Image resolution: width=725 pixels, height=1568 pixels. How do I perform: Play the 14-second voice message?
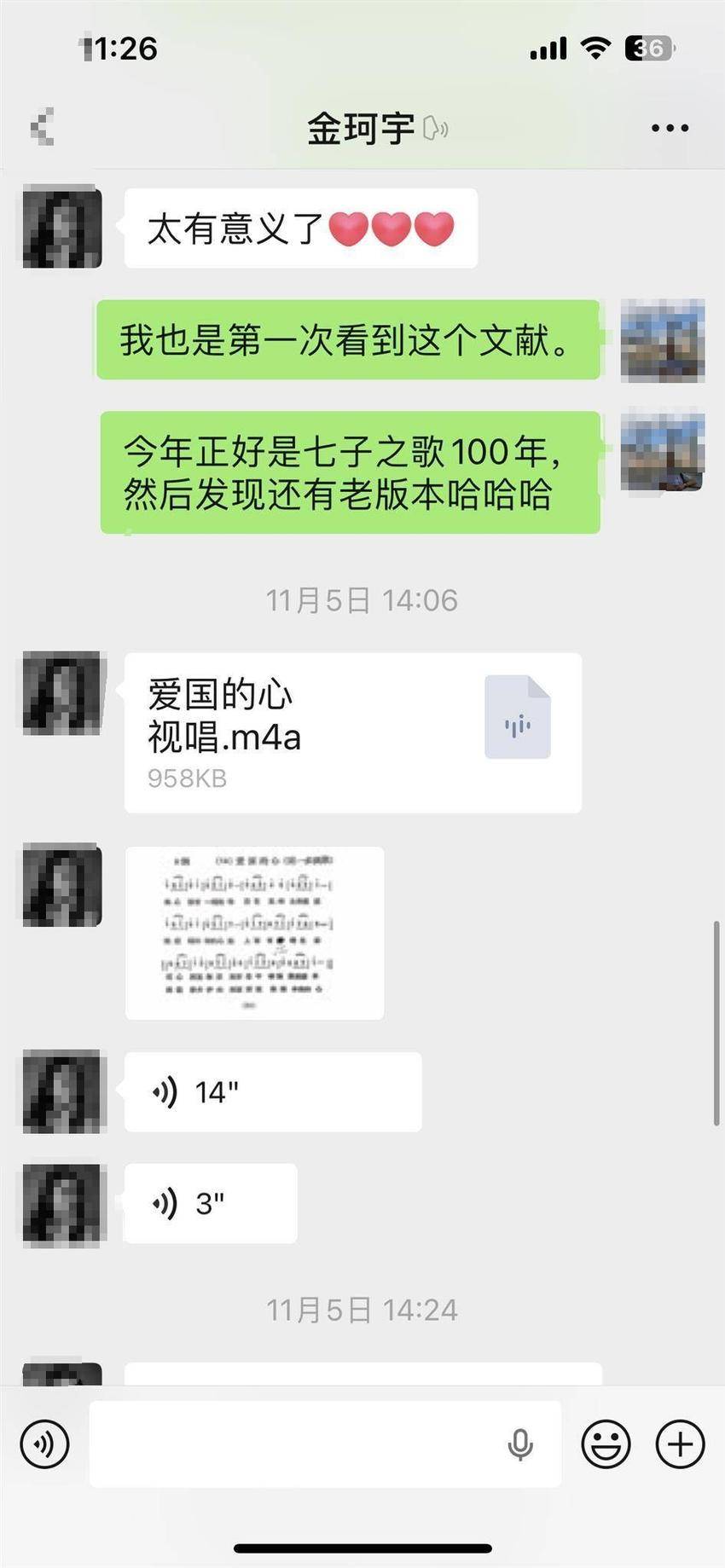[x=272, y=1091]
